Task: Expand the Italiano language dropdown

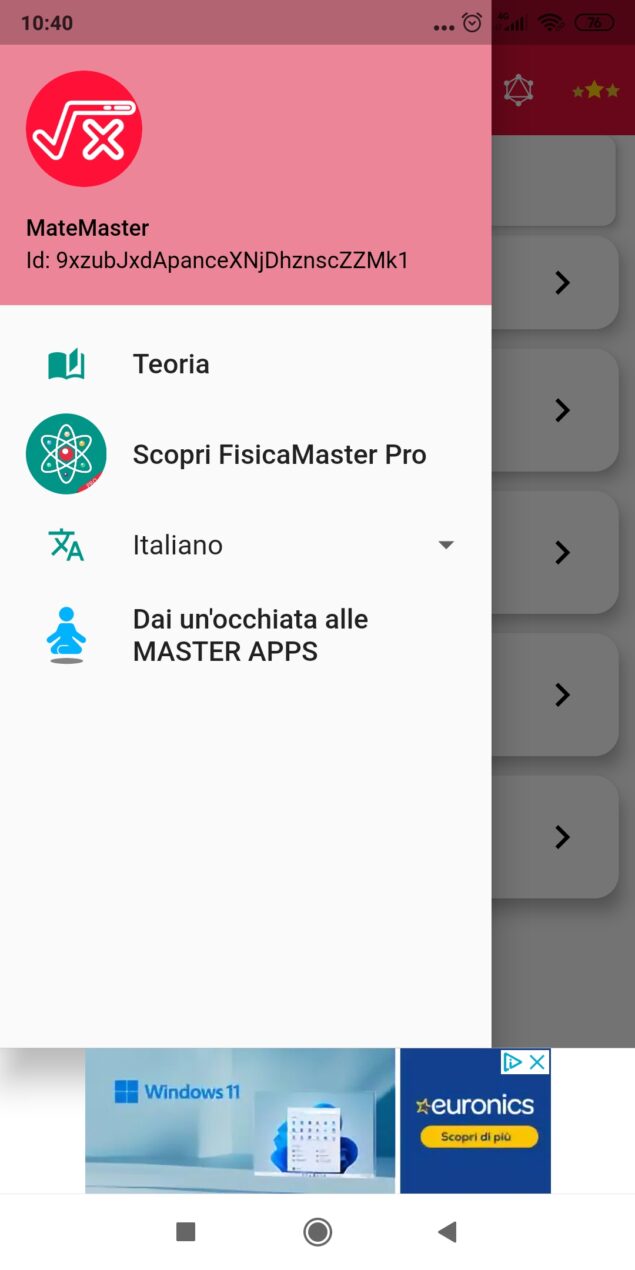Action: (446, 545)
